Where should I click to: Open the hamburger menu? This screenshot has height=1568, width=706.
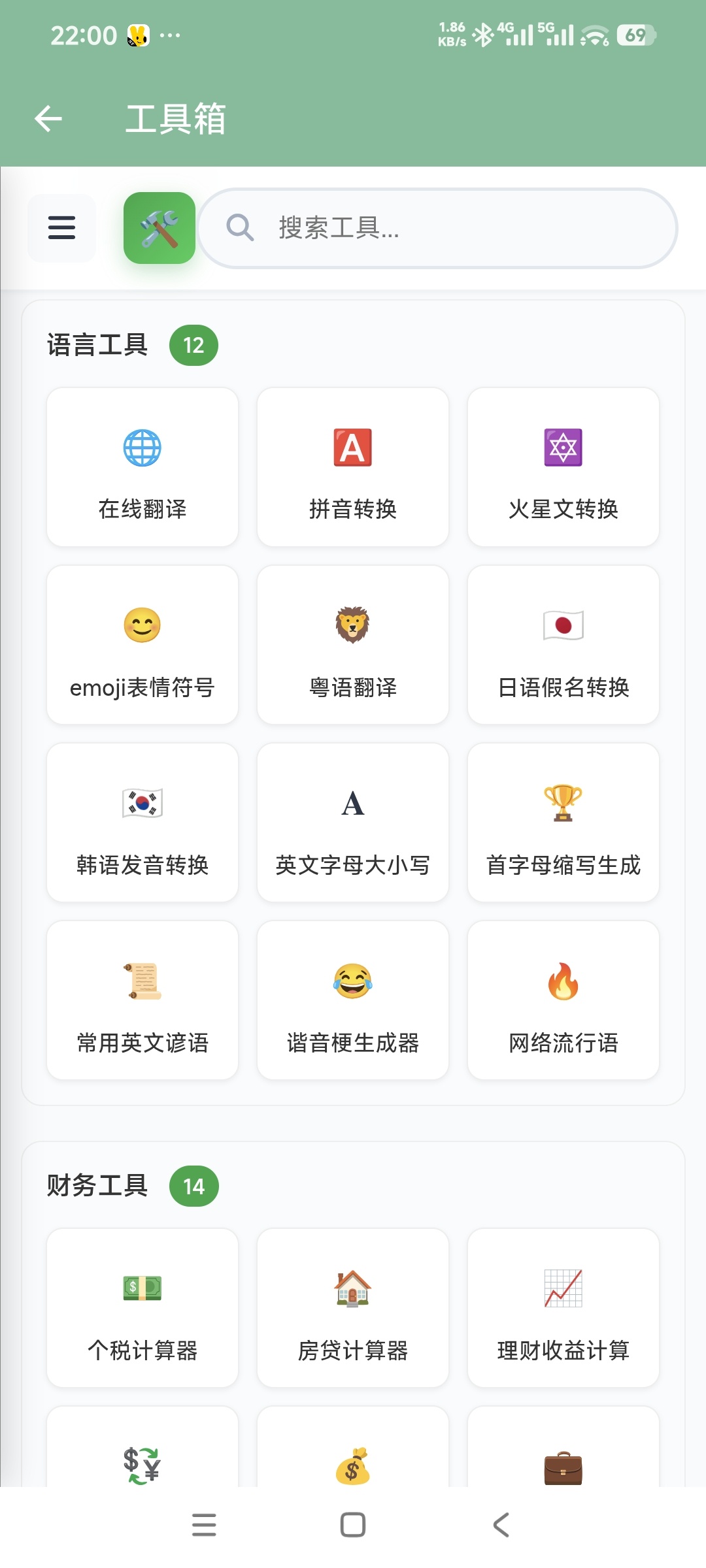61,227
